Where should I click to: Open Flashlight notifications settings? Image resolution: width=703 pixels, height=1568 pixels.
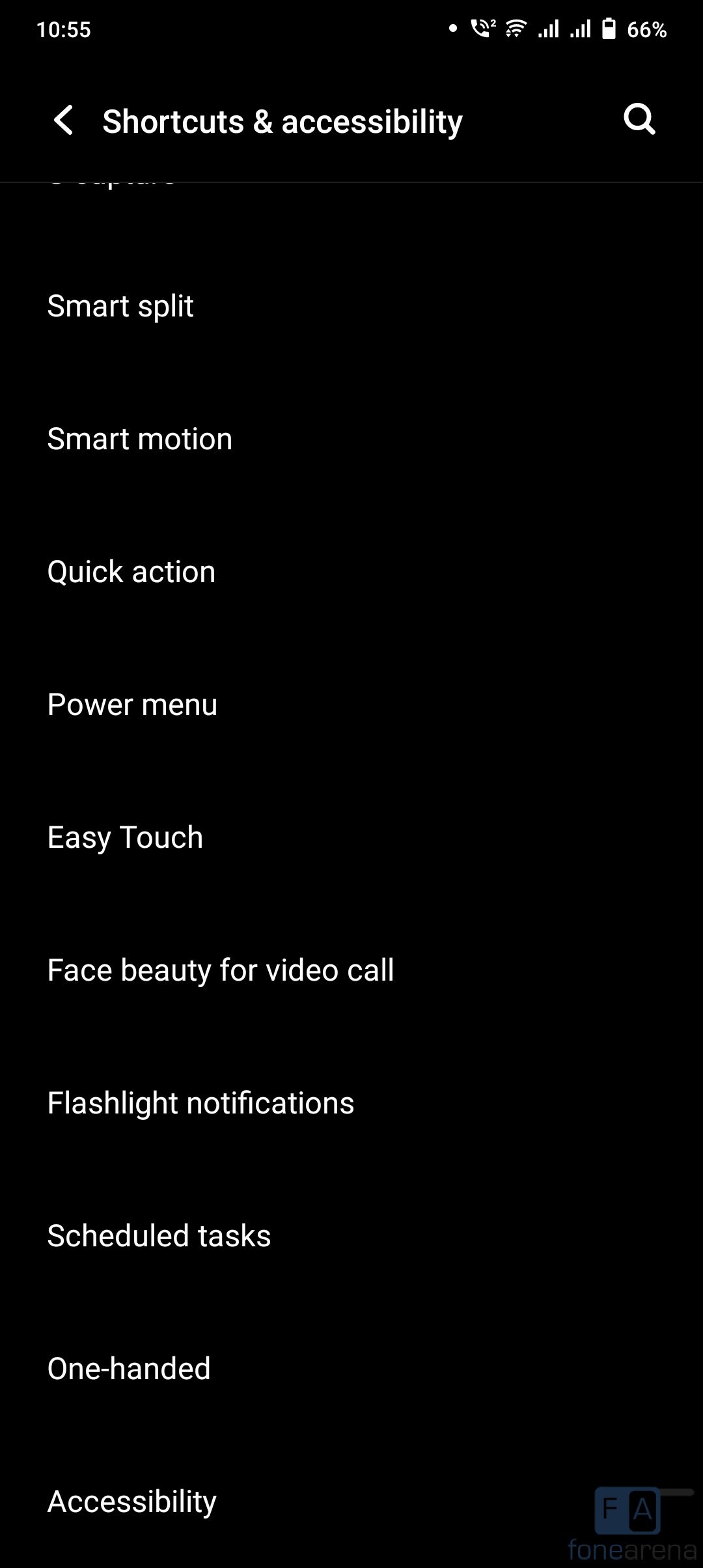click(201, 1103)
